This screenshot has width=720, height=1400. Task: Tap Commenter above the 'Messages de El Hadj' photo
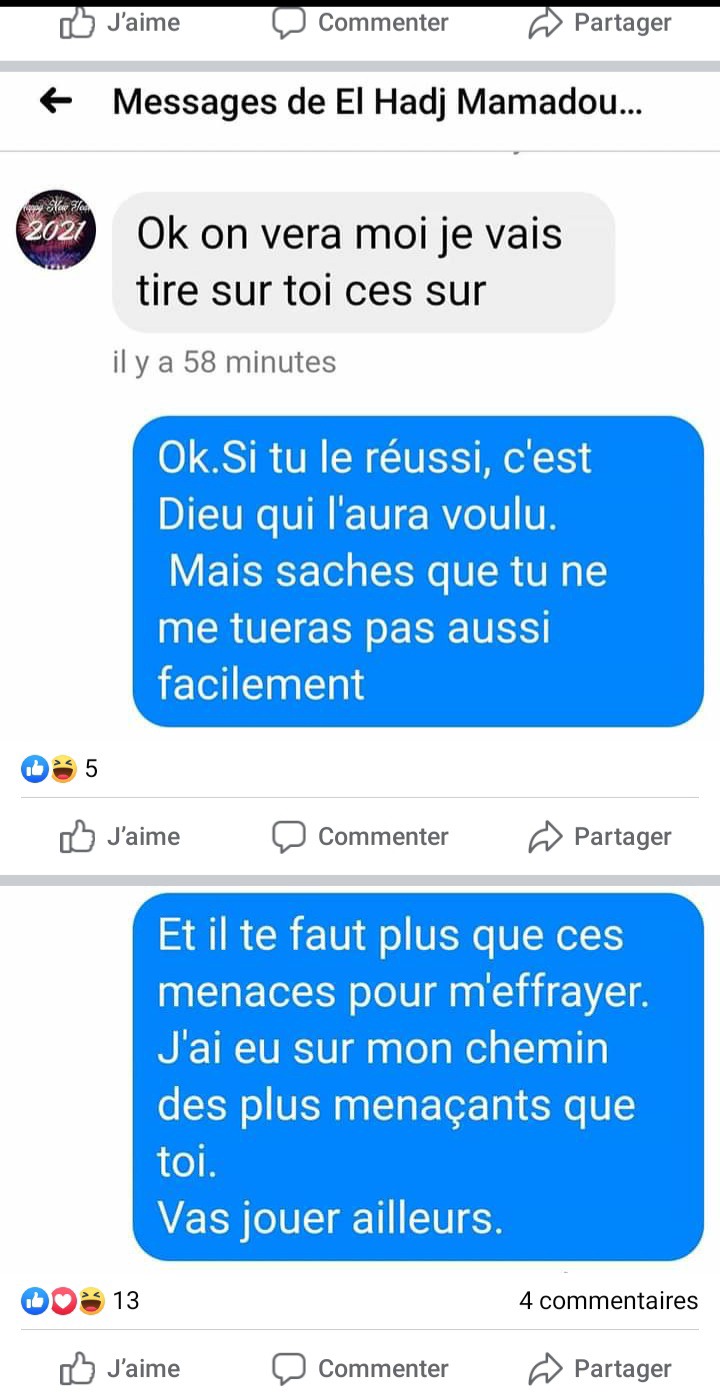pyautogui.click(x=361, y=23)
